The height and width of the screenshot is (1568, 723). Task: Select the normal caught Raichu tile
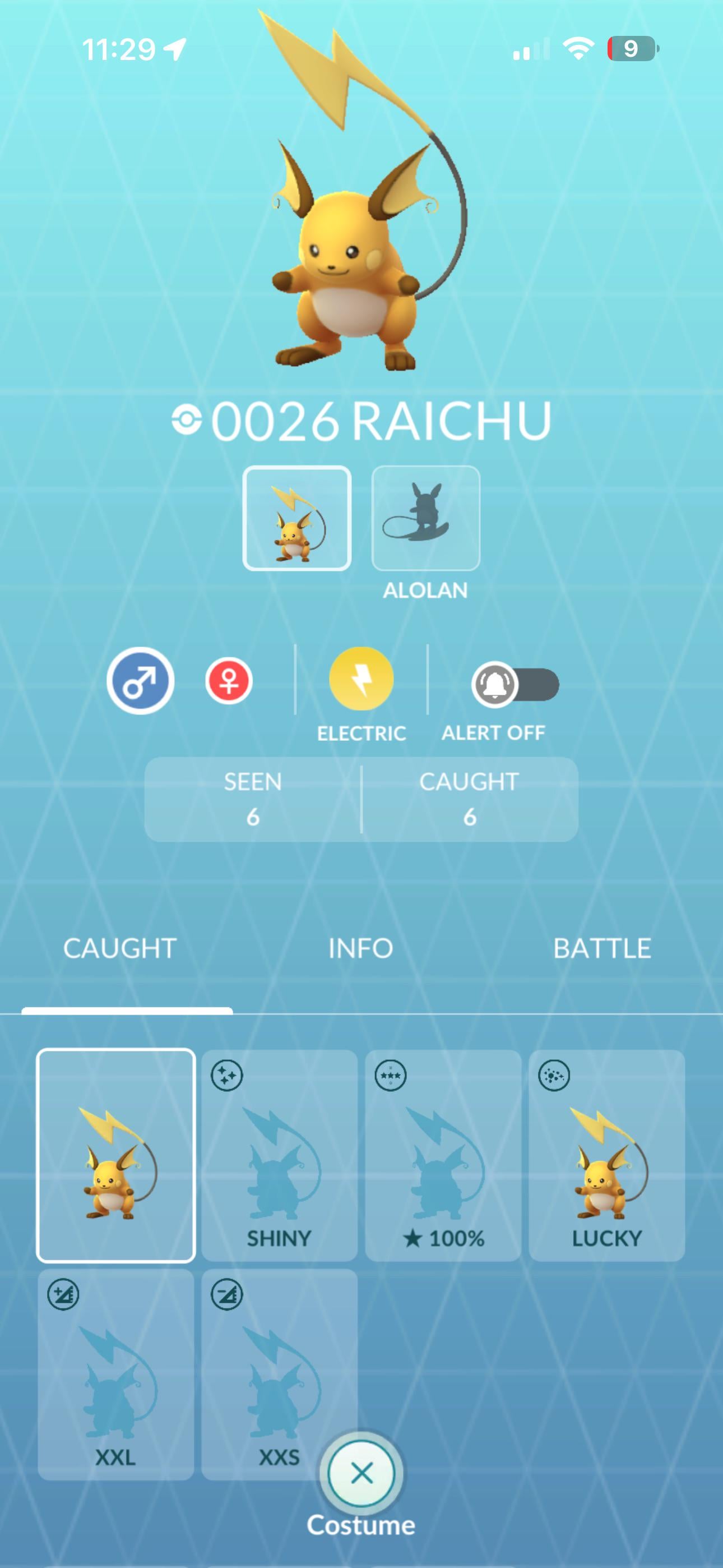[x=115, y=1155]
